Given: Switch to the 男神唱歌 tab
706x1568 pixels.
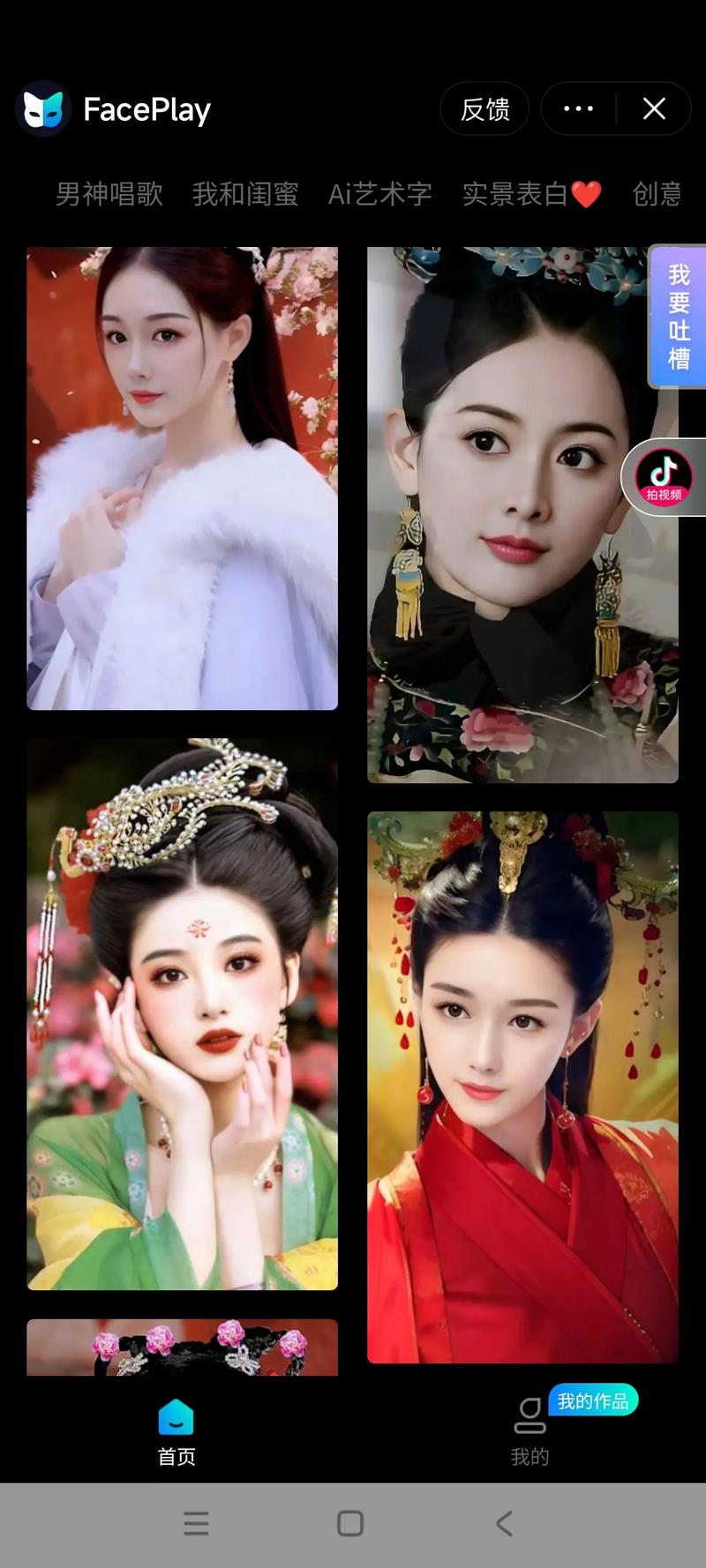Looking at the screenshot, I should click(109, 194).
